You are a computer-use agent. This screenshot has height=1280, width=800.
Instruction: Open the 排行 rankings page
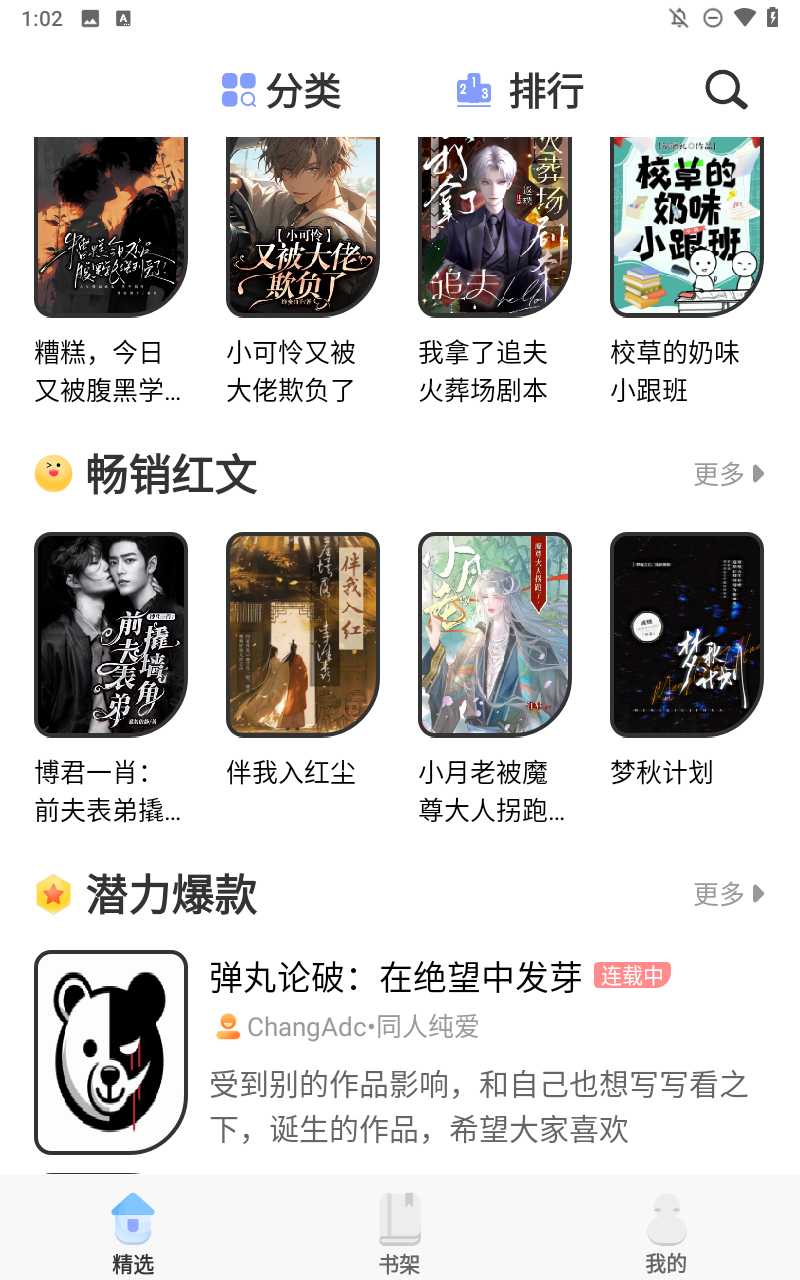(520, 91)
